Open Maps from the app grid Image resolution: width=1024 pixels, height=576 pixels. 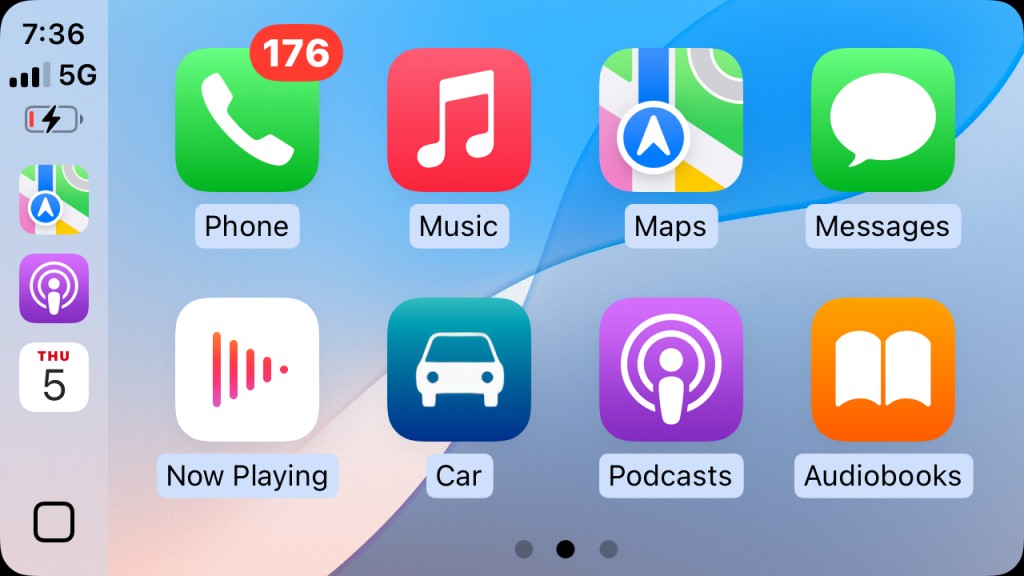(671, 120)
